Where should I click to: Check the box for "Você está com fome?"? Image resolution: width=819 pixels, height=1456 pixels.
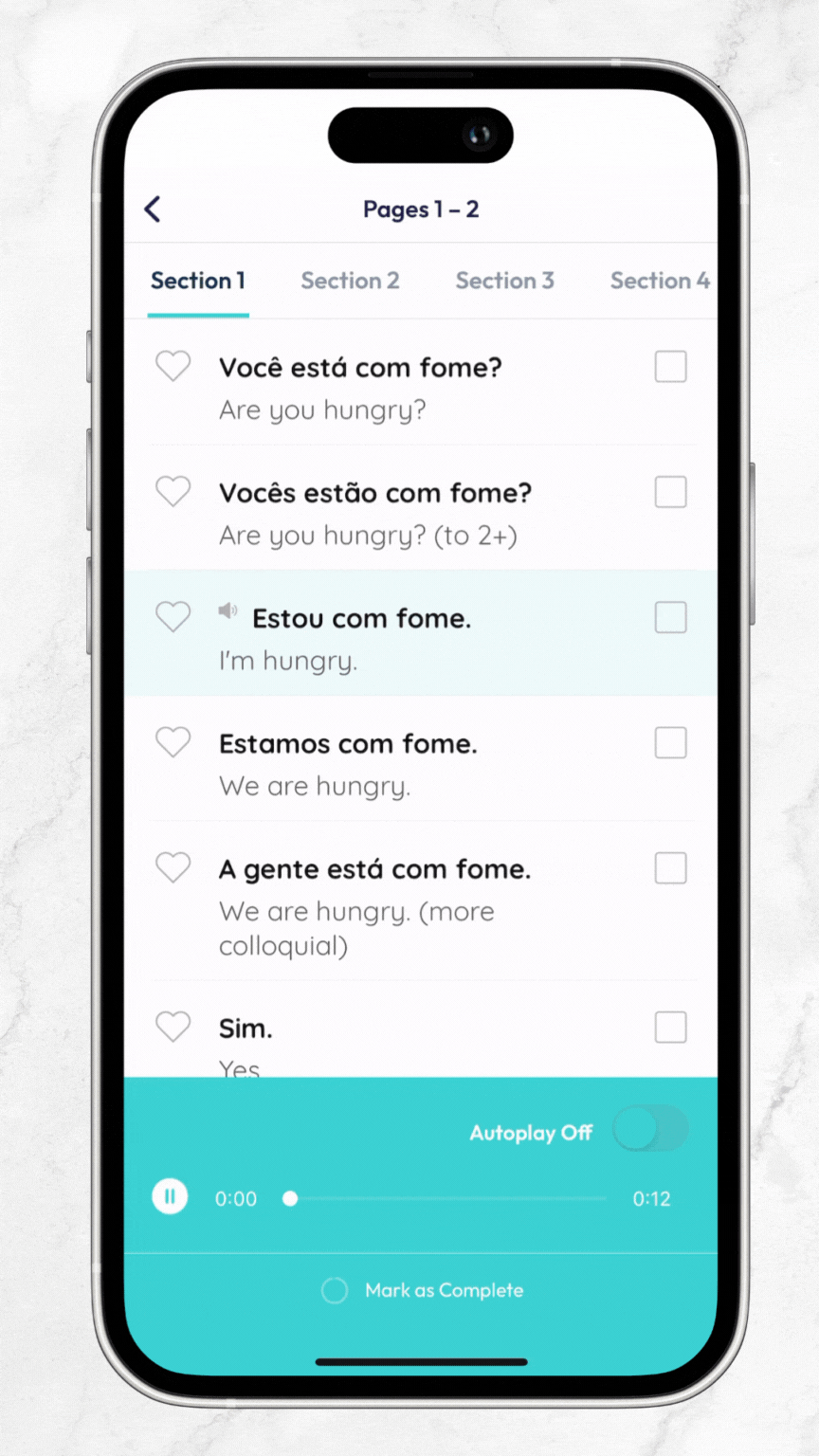pos(670,367)
